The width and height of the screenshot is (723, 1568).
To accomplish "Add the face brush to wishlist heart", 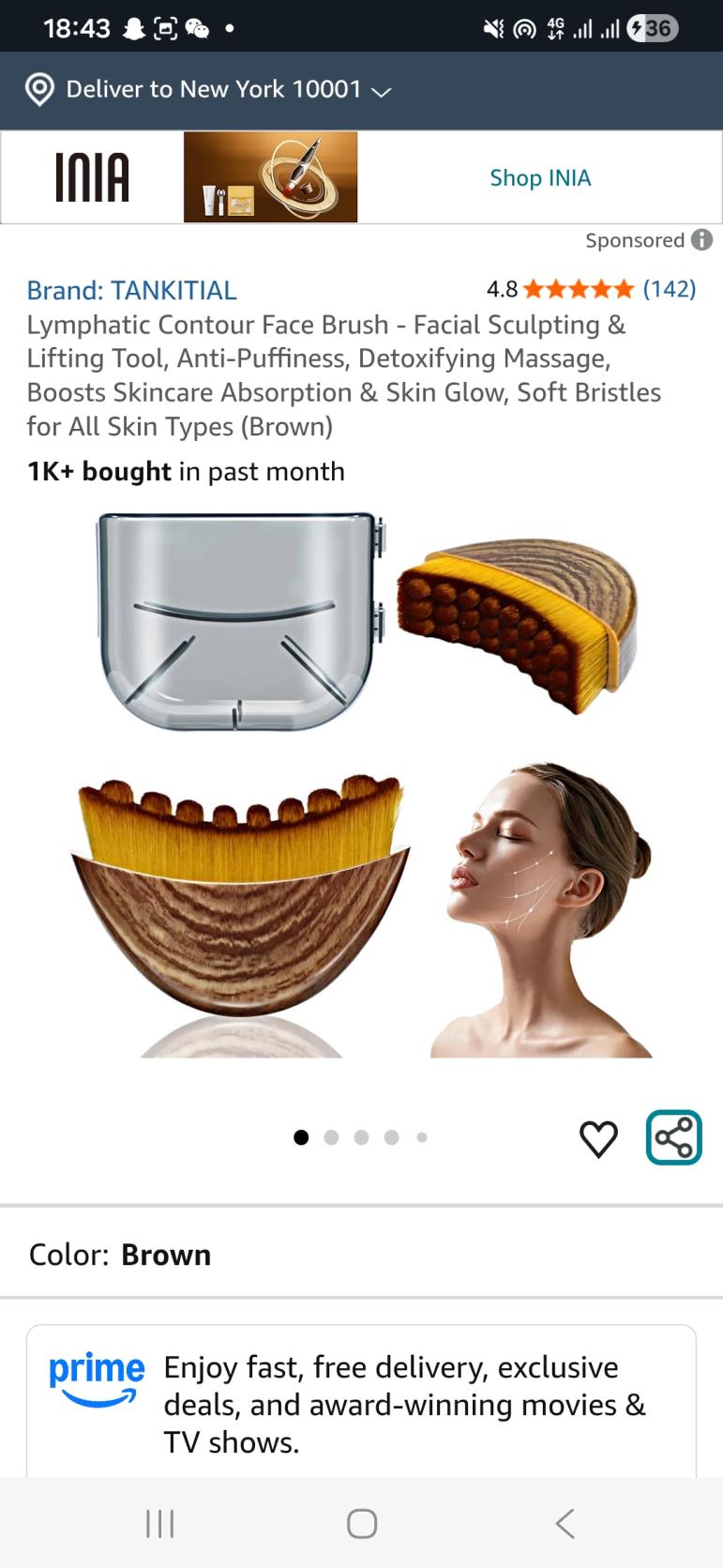I will (598, 1138).
